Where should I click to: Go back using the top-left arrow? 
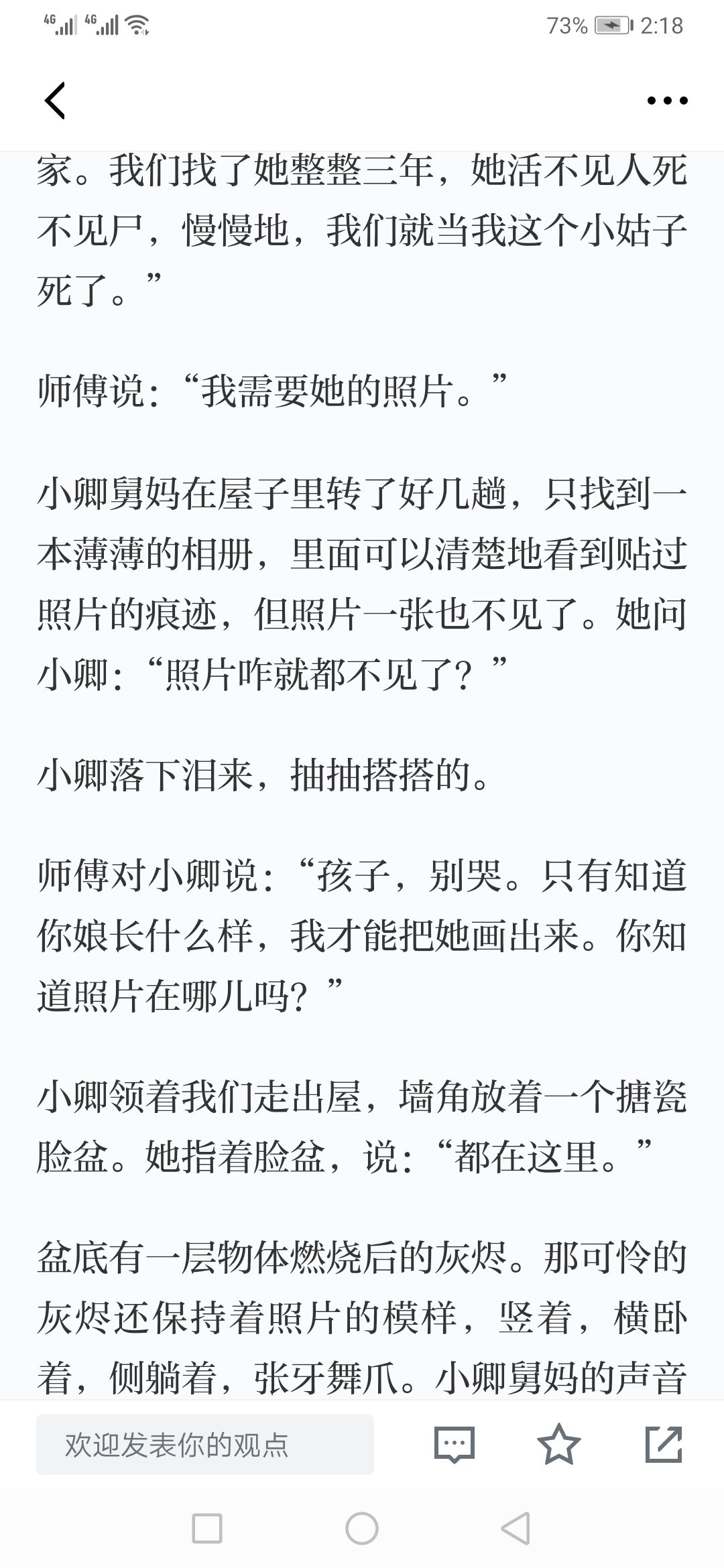[55, 101]
